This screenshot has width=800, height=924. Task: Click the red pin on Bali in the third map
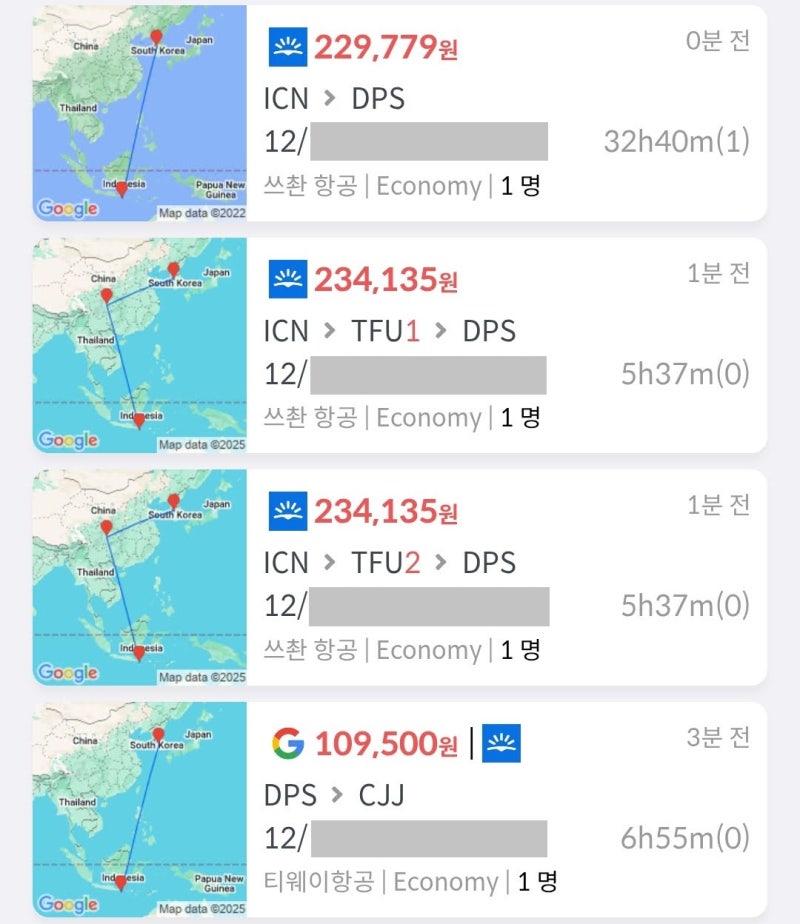pyautogui.click(x=137, y=650)
